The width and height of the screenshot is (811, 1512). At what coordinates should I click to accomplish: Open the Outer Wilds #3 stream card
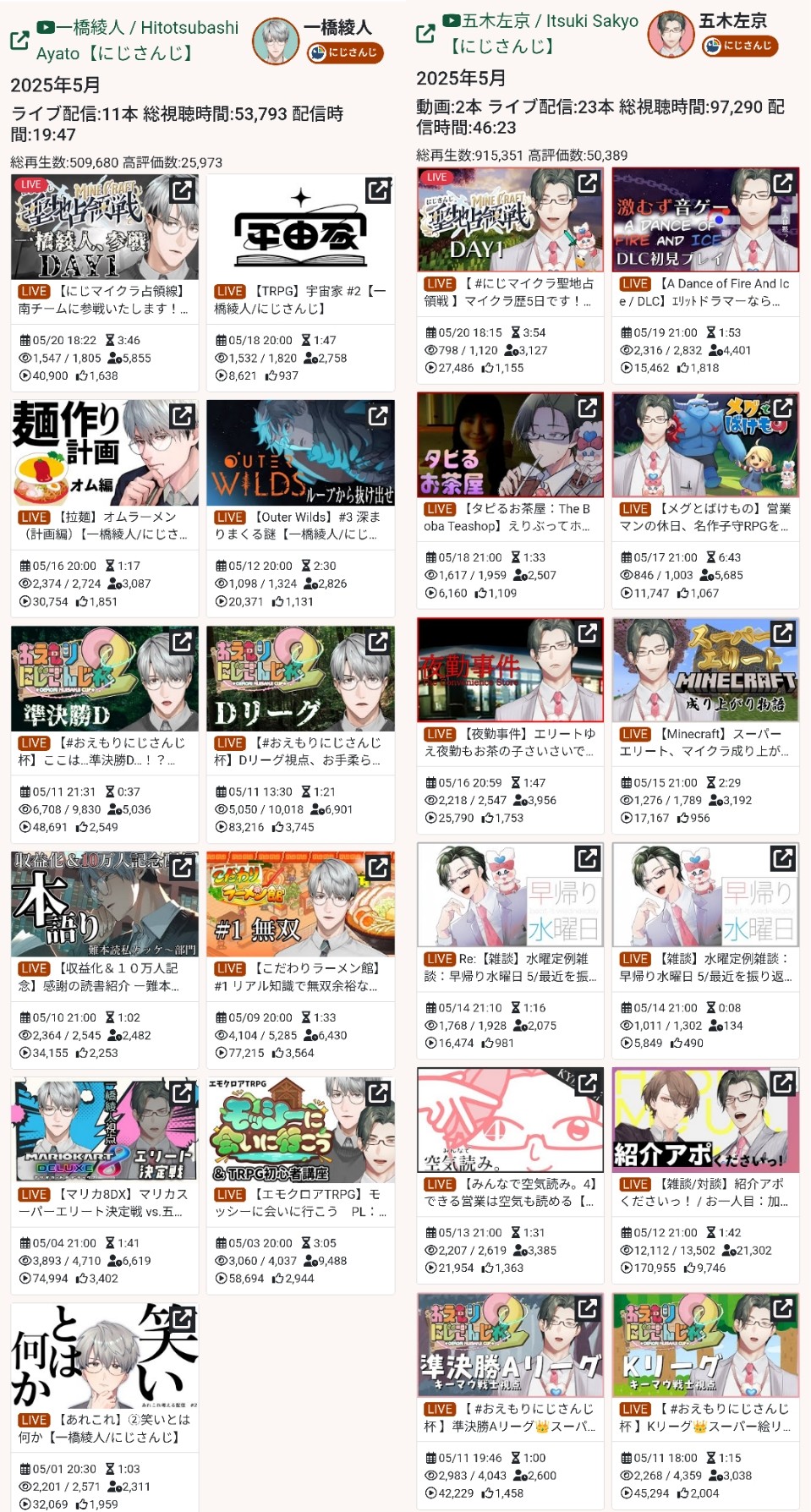tap(300, 509)
